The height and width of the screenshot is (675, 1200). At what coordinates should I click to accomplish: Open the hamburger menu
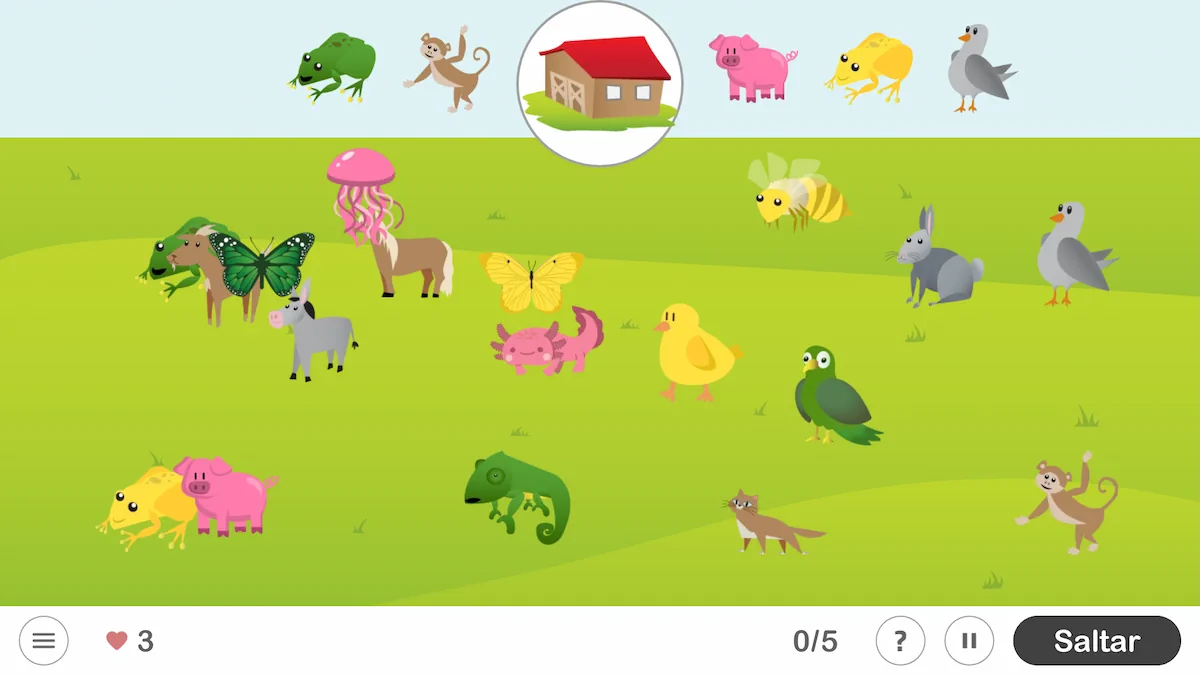point(44,641)
